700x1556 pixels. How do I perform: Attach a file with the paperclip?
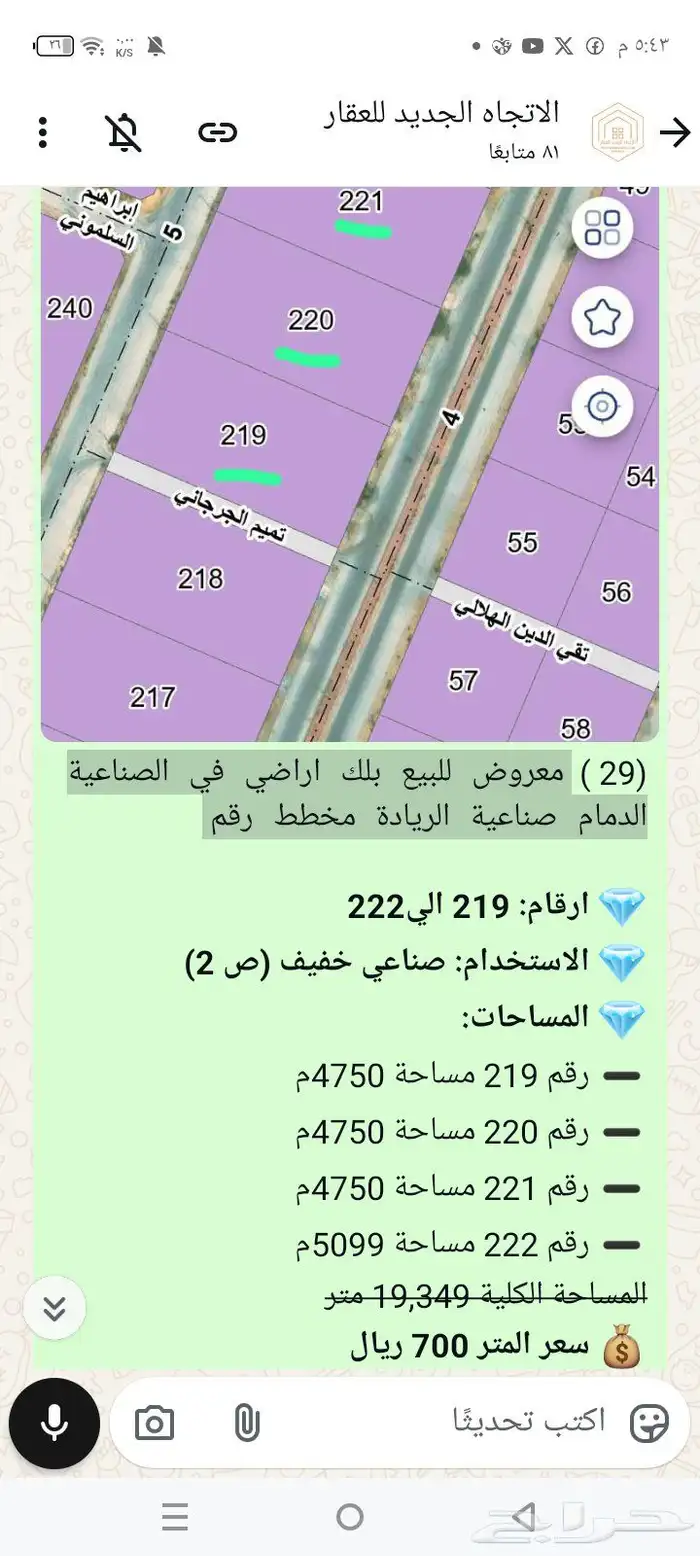[246, 1422]
